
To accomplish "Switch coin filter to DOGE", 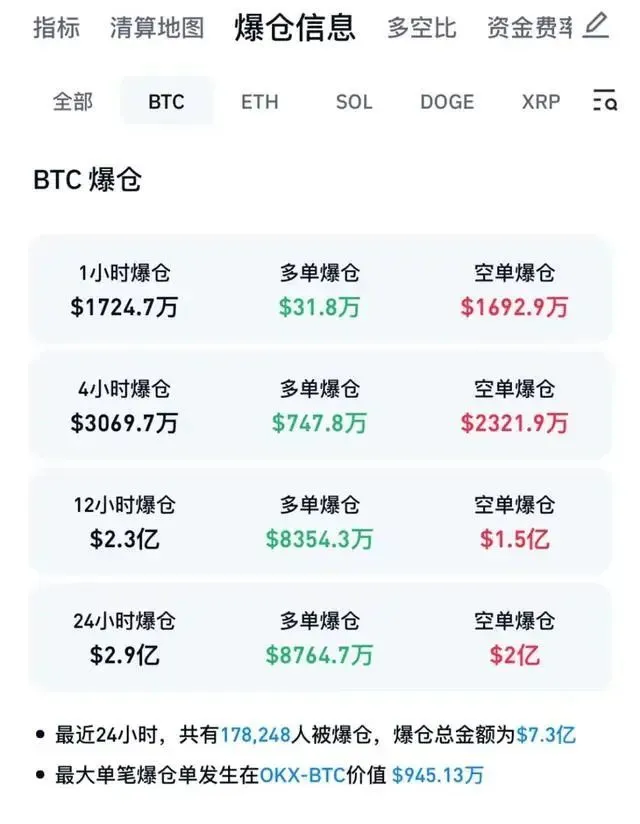I will 447,101.
